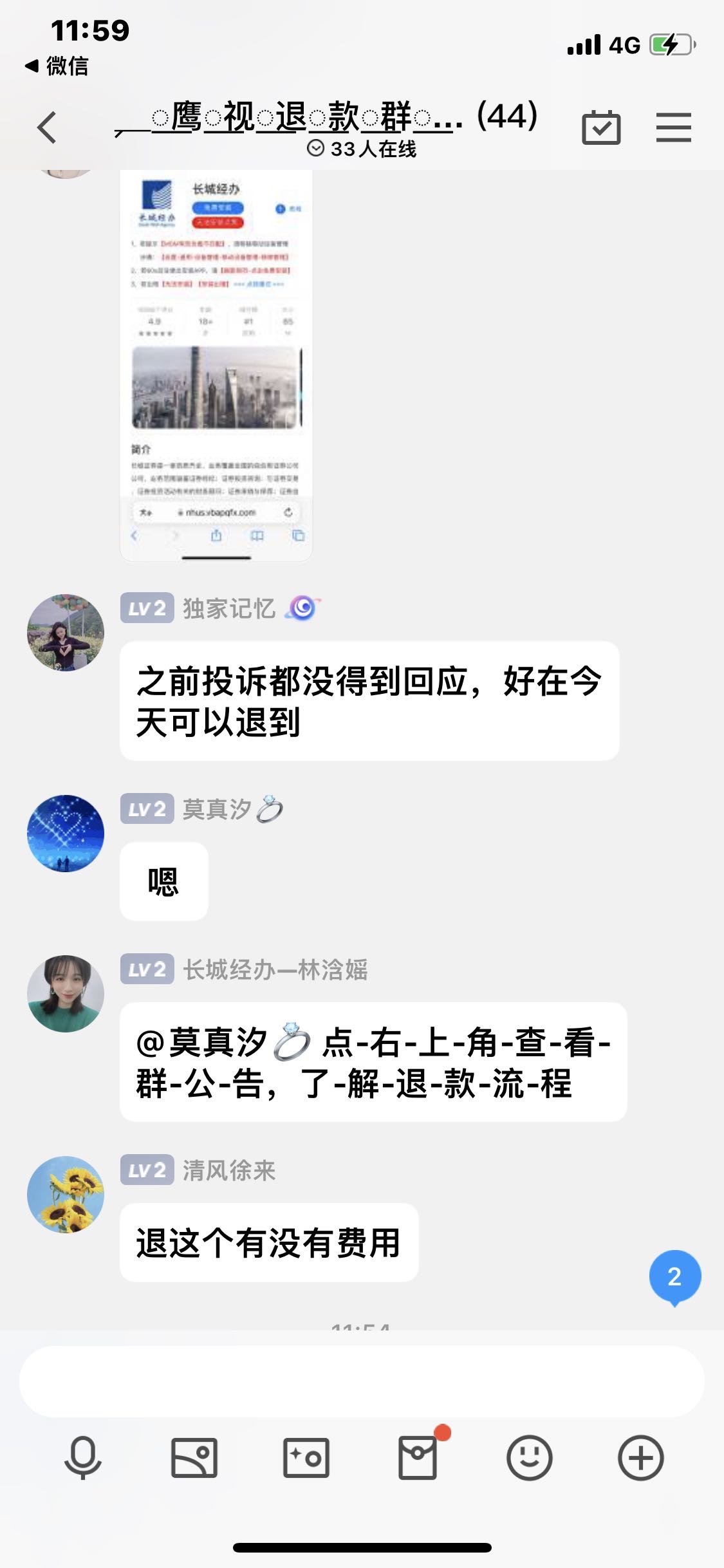Viewport: 724px width, 1568px height.
Task: Open the group menu with three lines
Action: point(673,127)
